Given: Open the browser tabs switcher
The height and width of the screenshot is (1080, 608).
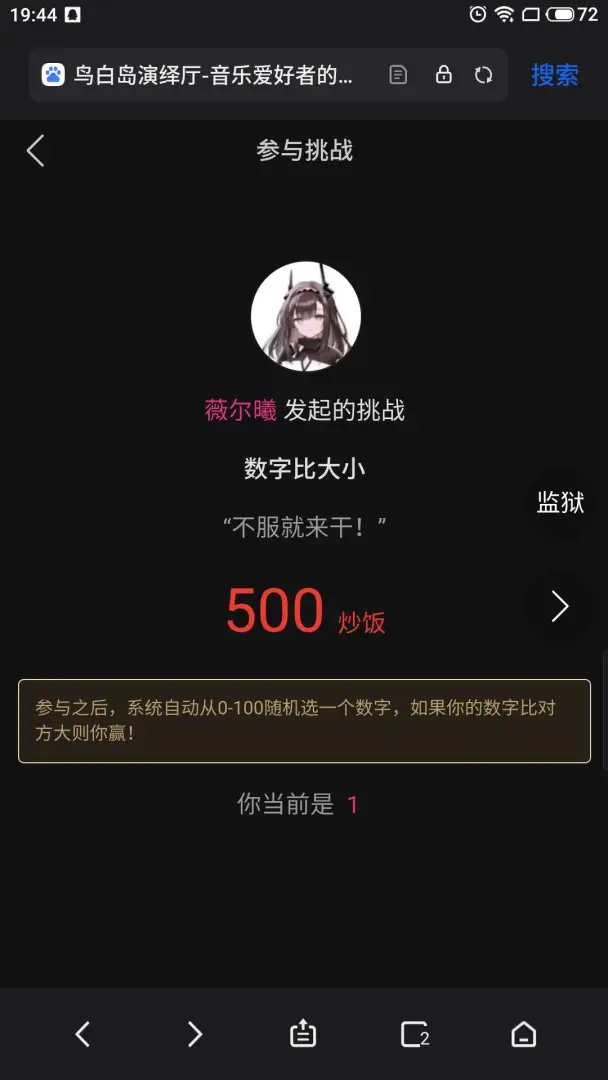Looking at the screenshot, I should point(415,1034).
